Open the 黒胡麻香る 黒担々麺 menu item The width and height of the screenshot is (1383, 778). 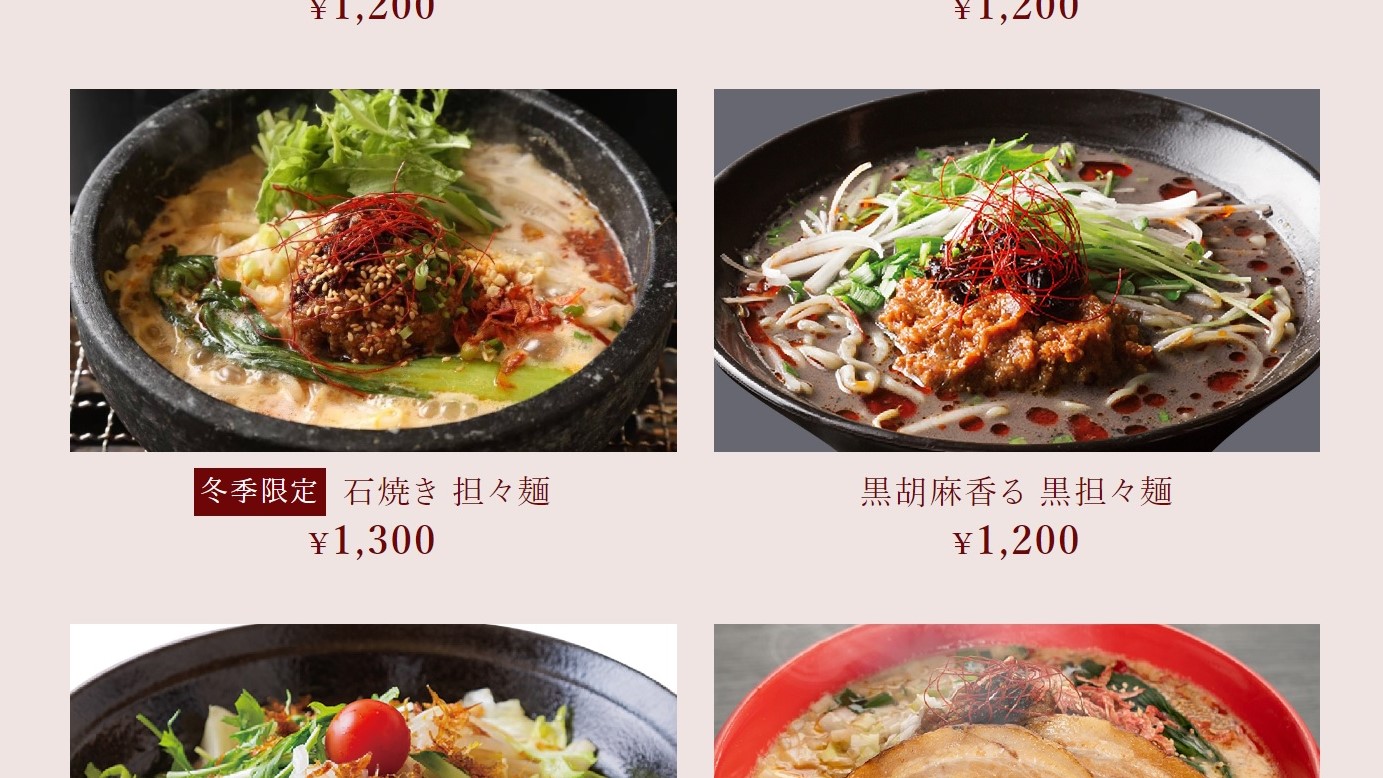point(1016,271)
